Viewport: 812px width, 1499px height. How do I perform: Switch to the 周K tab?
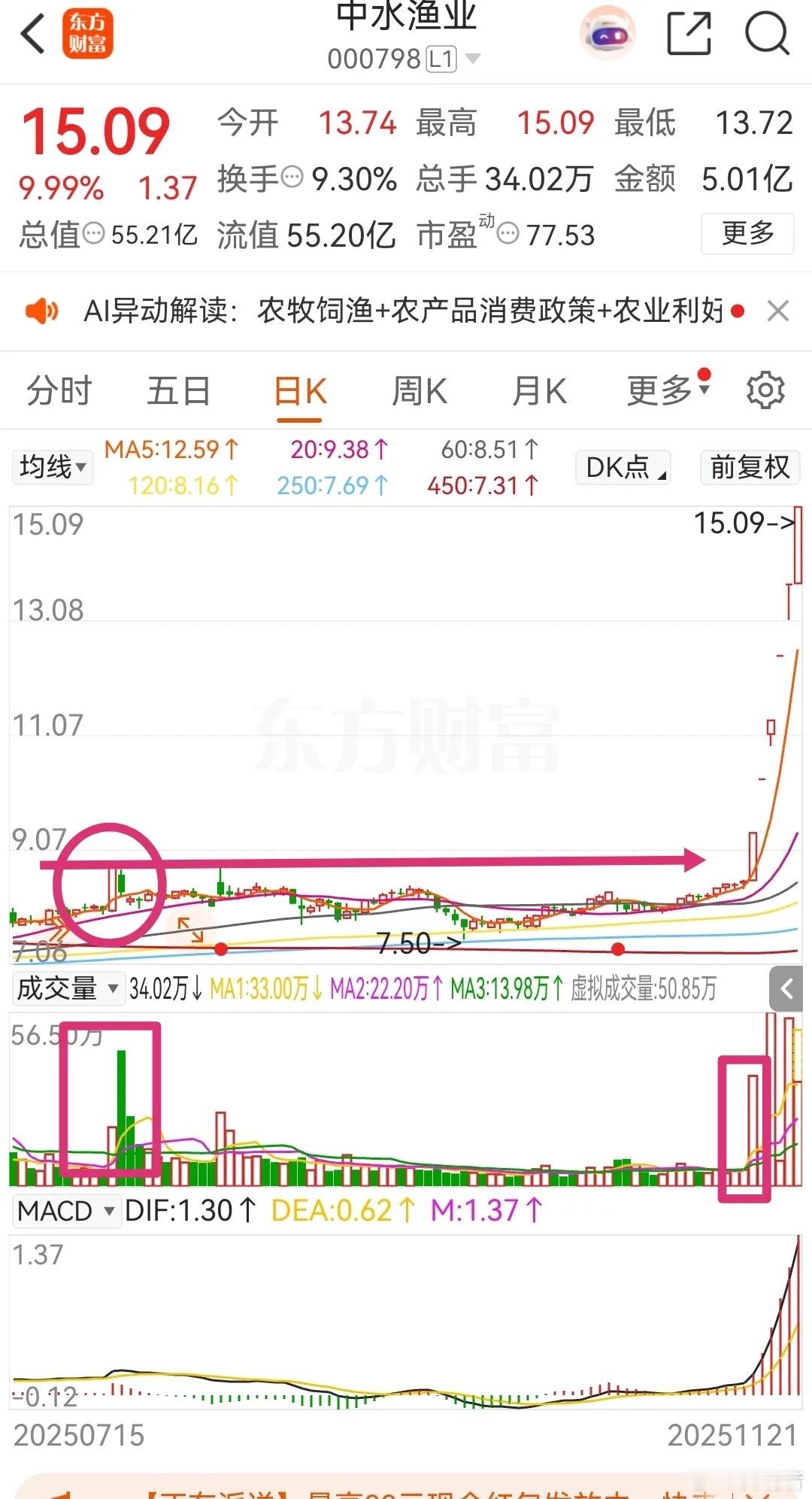coord(419,390)
